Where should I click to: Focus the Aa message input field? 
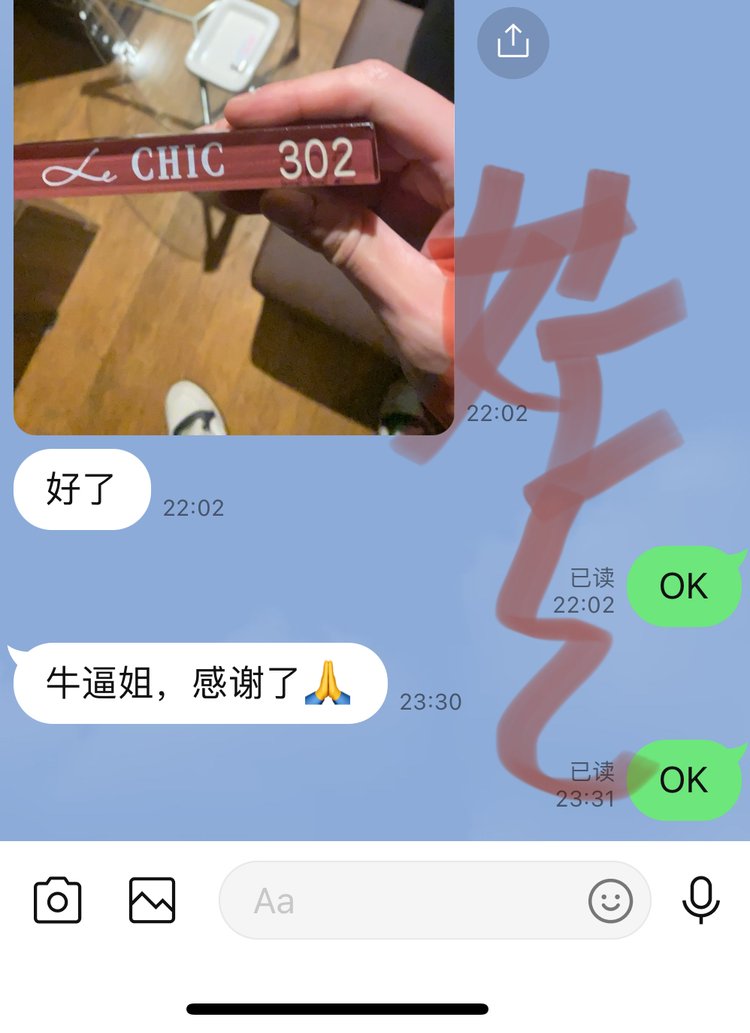pyautogui.click(x=400, y=901)
